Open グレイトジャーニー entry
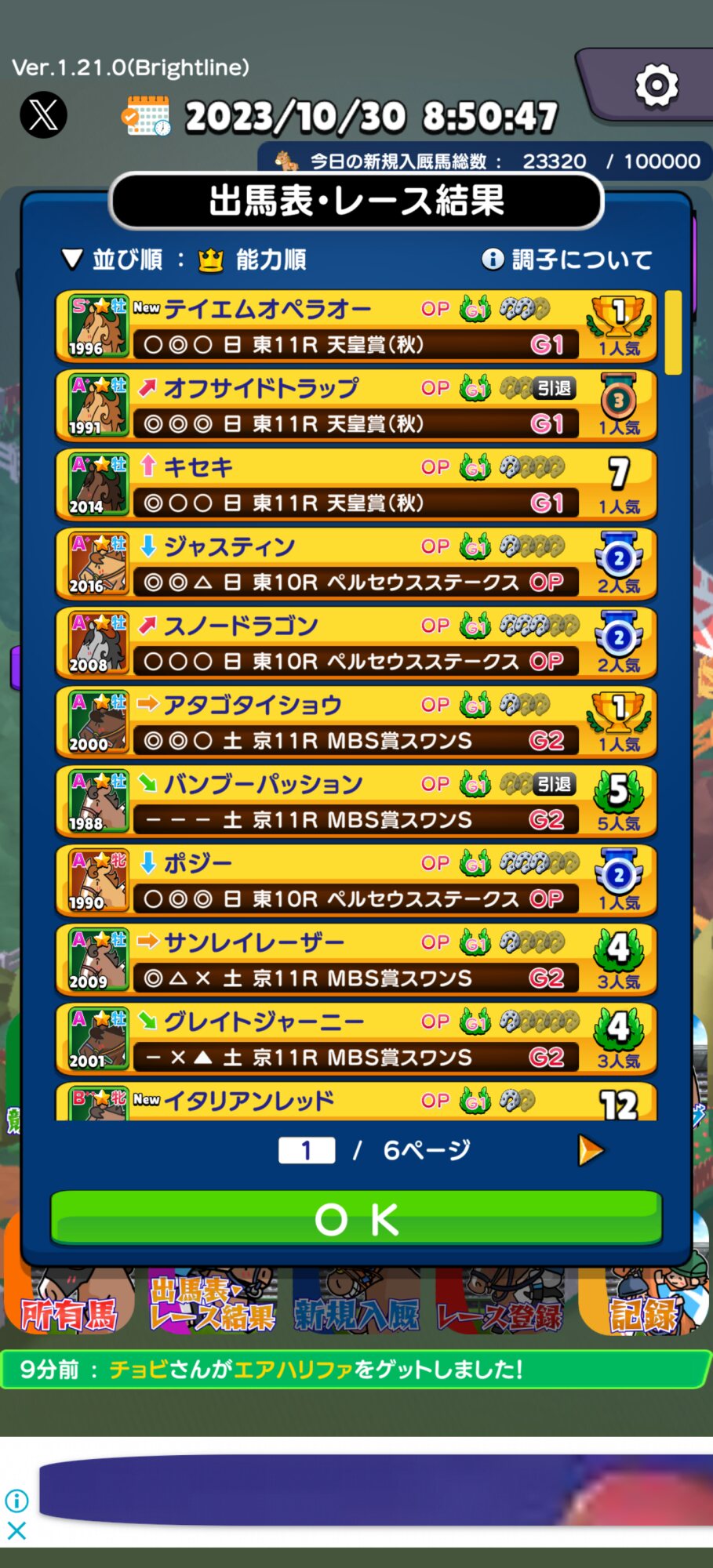The width and height of the screenshot is (713, 1568). tap(355, 1039)
